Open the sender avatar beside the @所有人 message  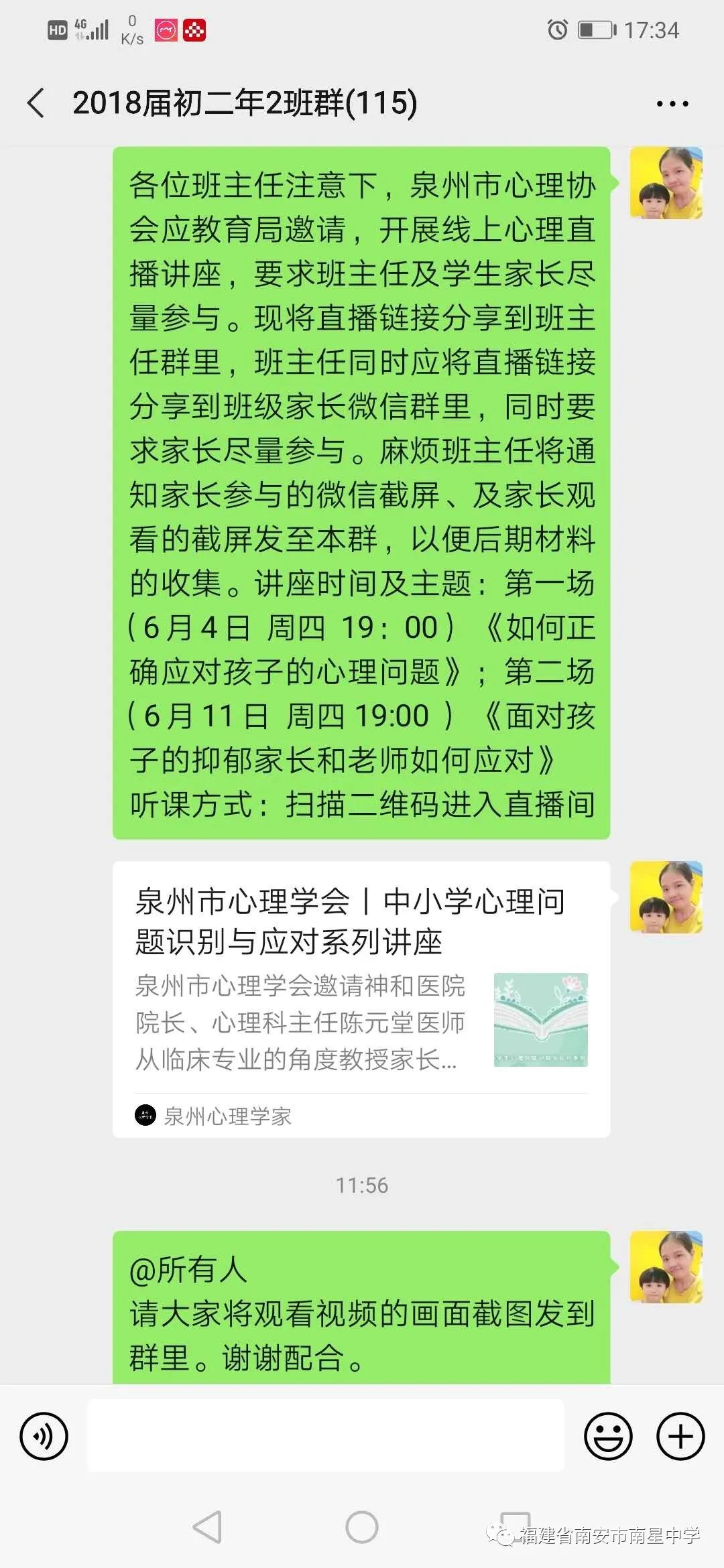666,1266
